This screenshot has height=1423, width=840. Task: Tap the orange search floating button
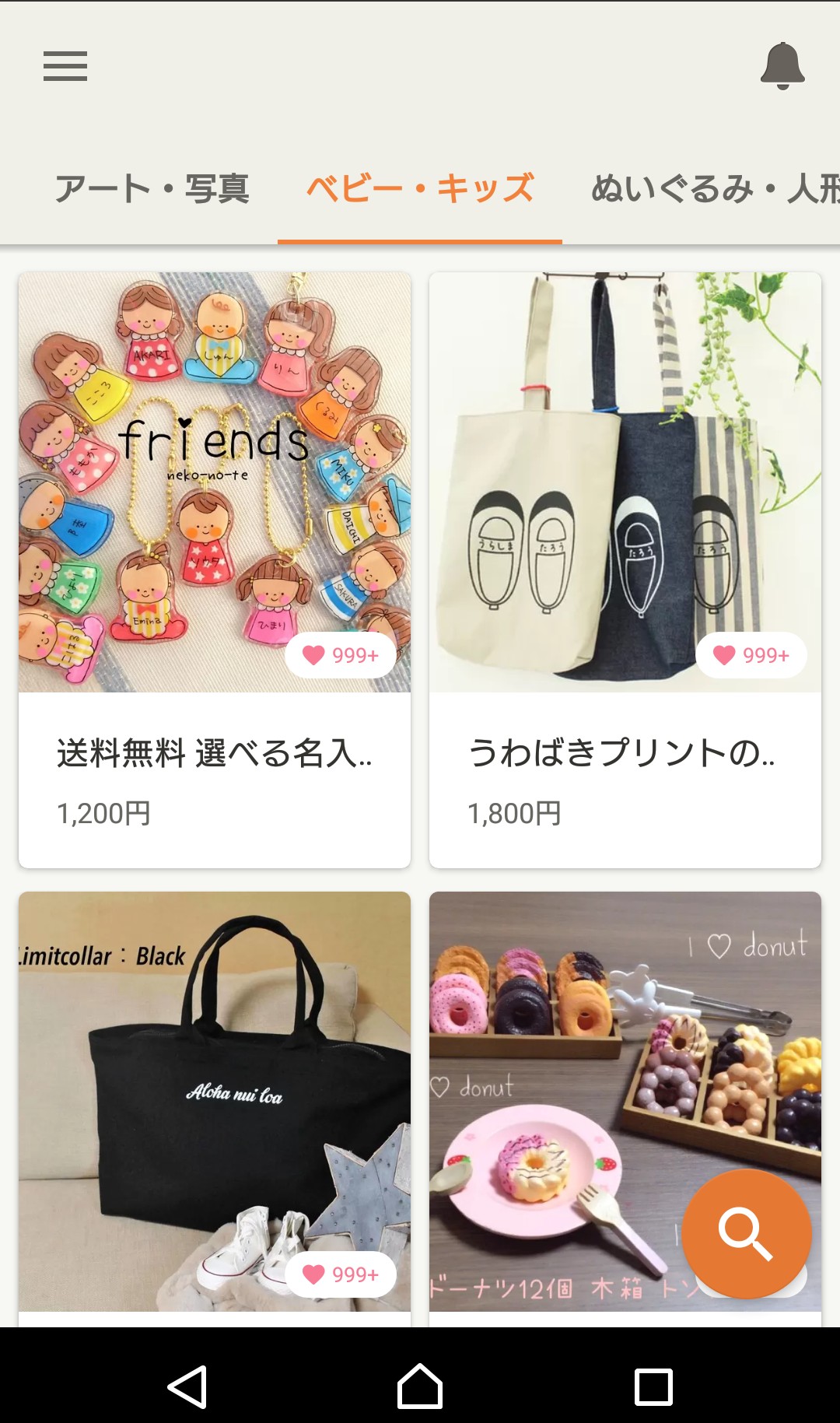click(747, 1233)
